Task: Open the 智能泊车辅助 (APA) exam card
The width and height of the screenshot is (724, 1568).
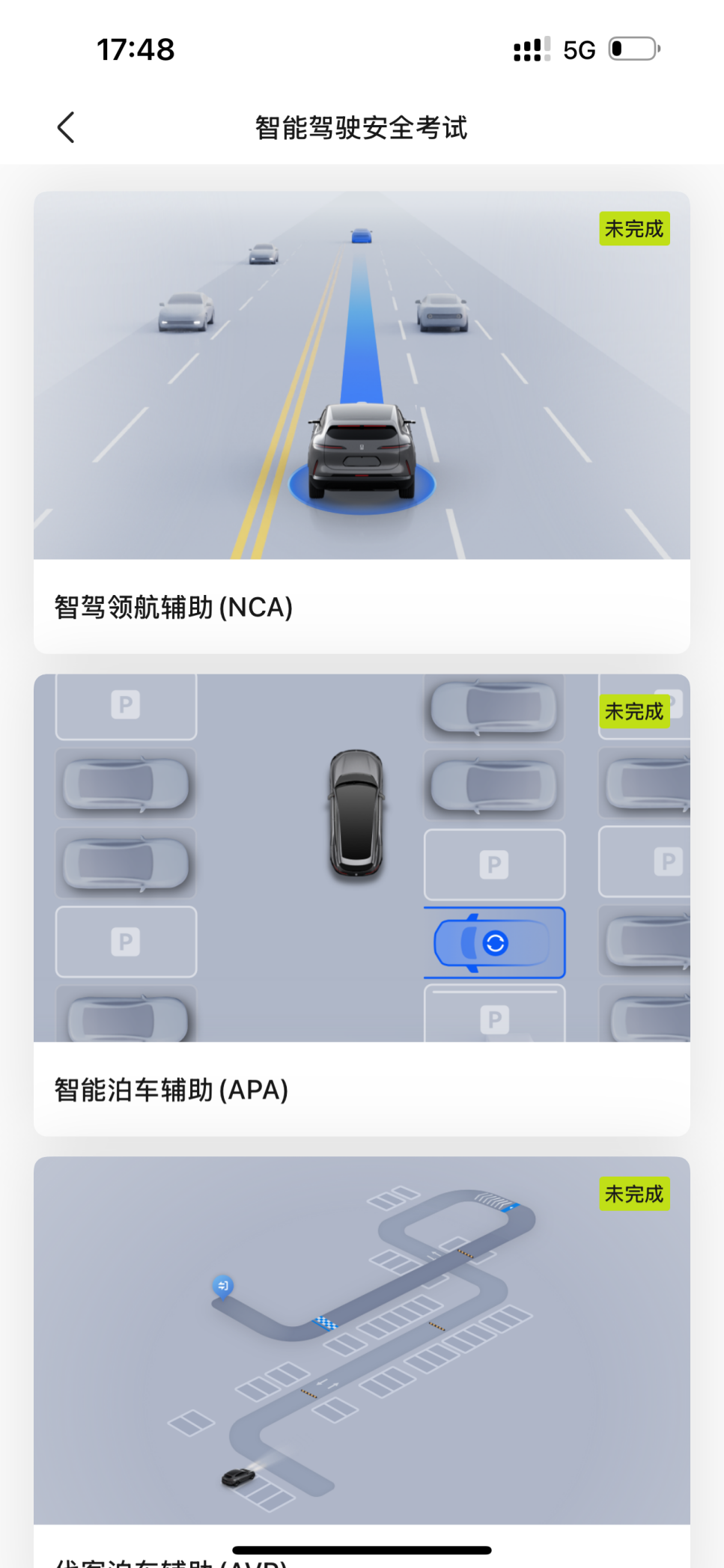Action: tap(362, 904)
